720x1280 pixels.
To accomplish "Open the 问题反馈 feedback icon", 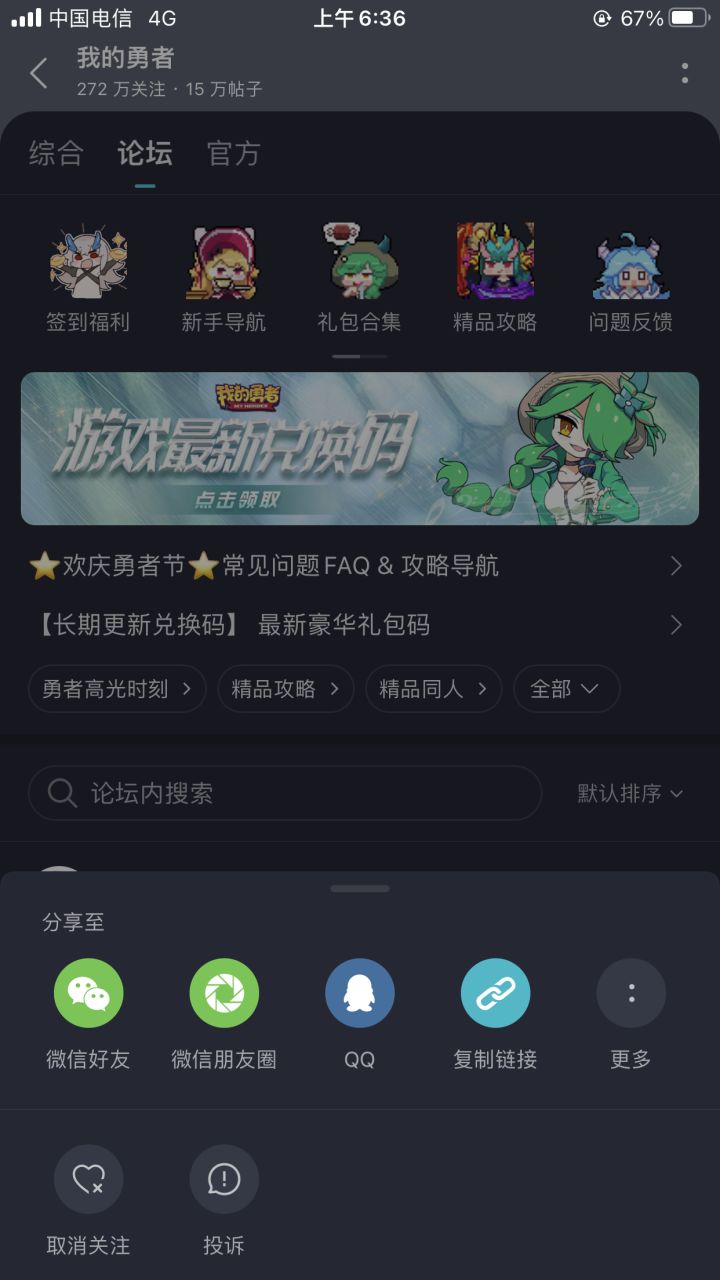I will (630, 270).
